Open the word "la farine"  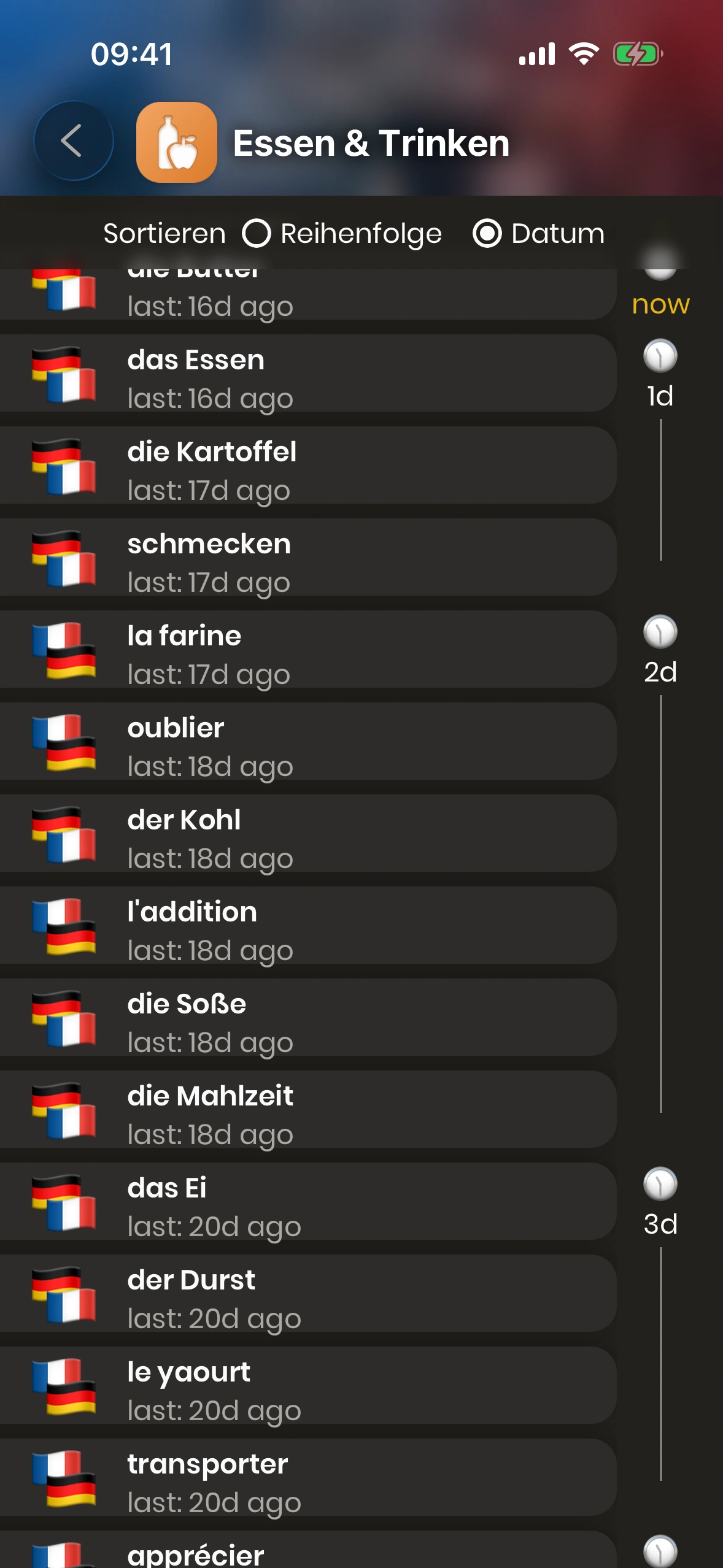pos(307,650)
